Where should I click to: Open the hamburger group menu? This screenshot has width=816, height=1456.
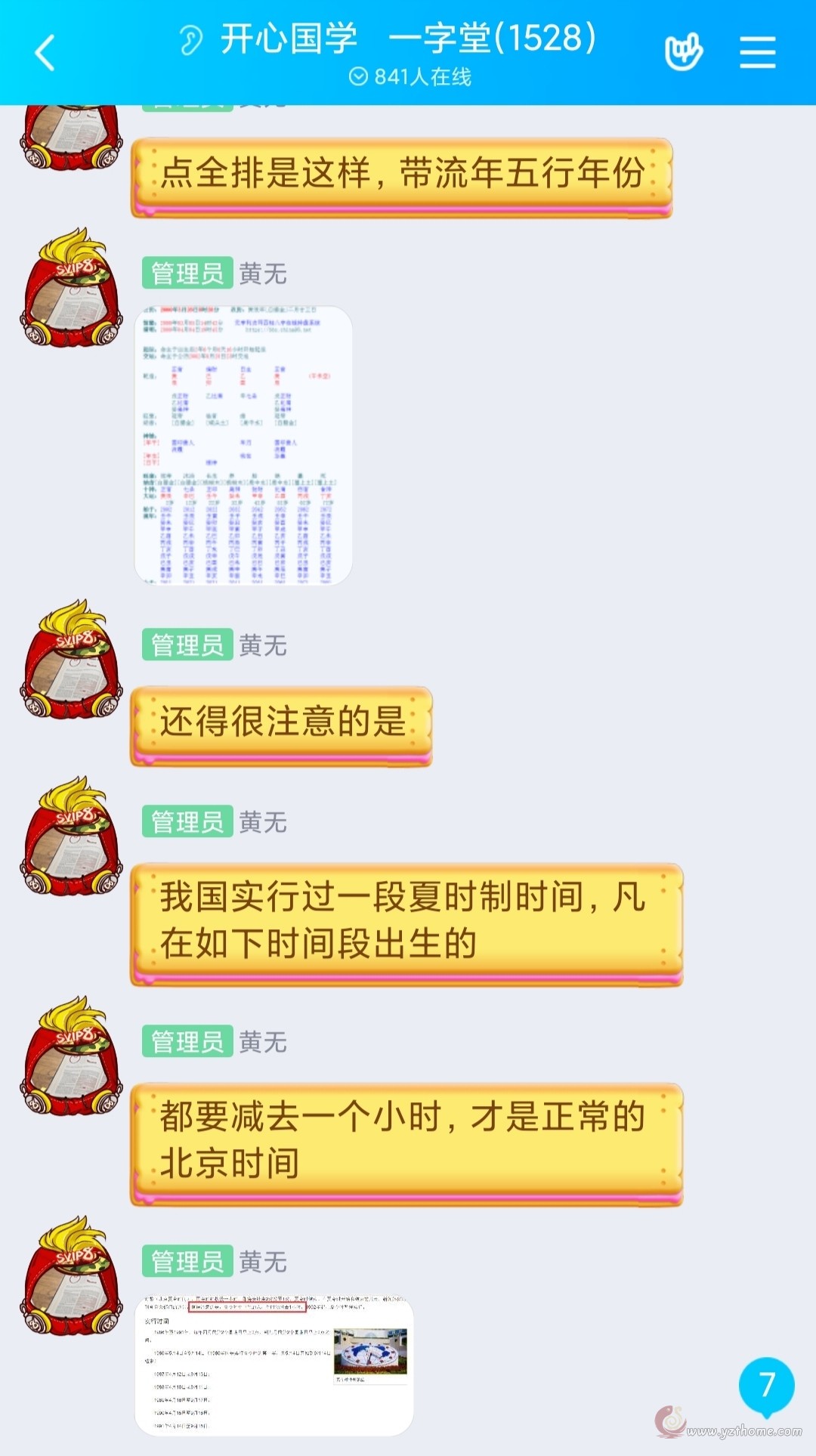757,52
